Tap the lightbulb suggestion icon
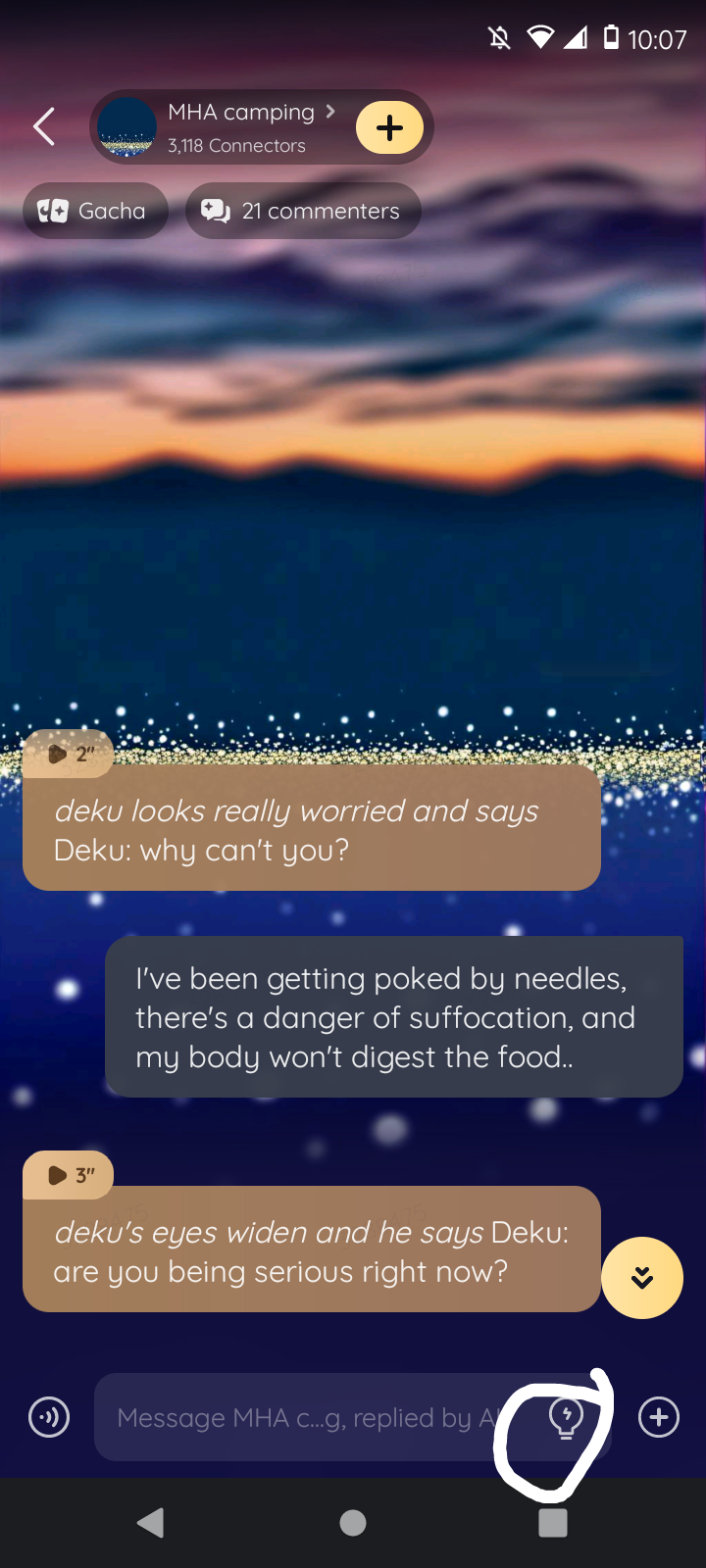 click(566, 1417)
